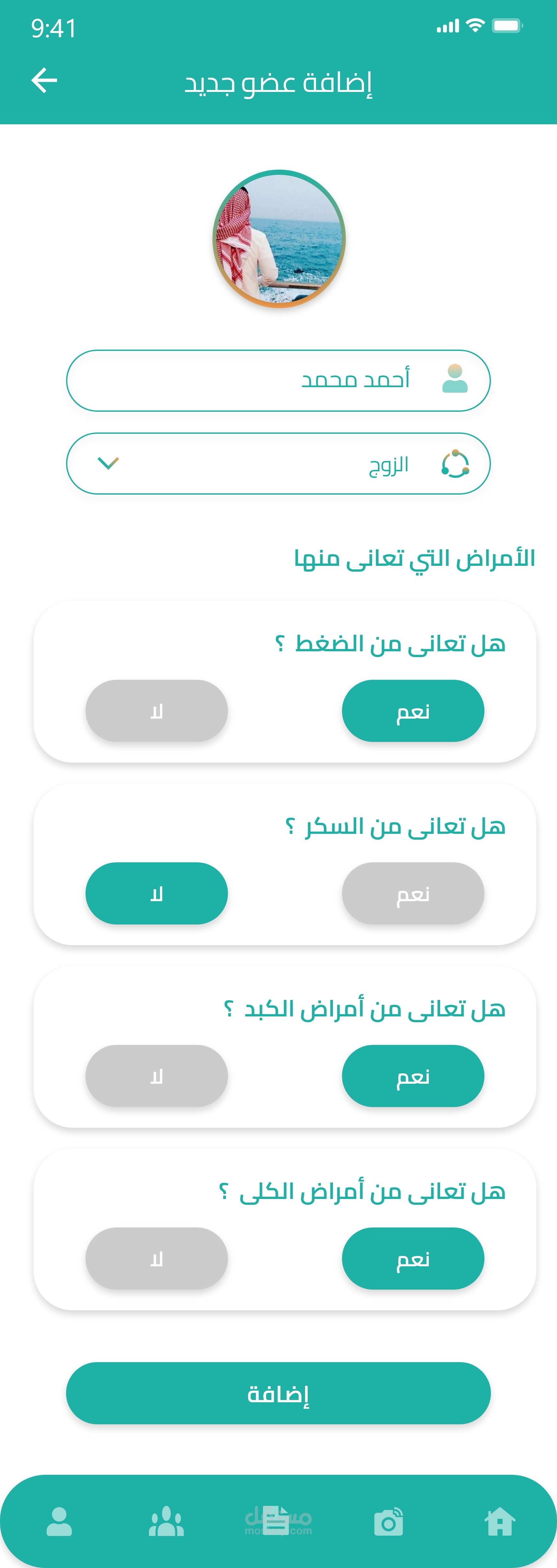557x1568 pixels.
Task: Choose لا for the السكر question
Action: point(156,893)
